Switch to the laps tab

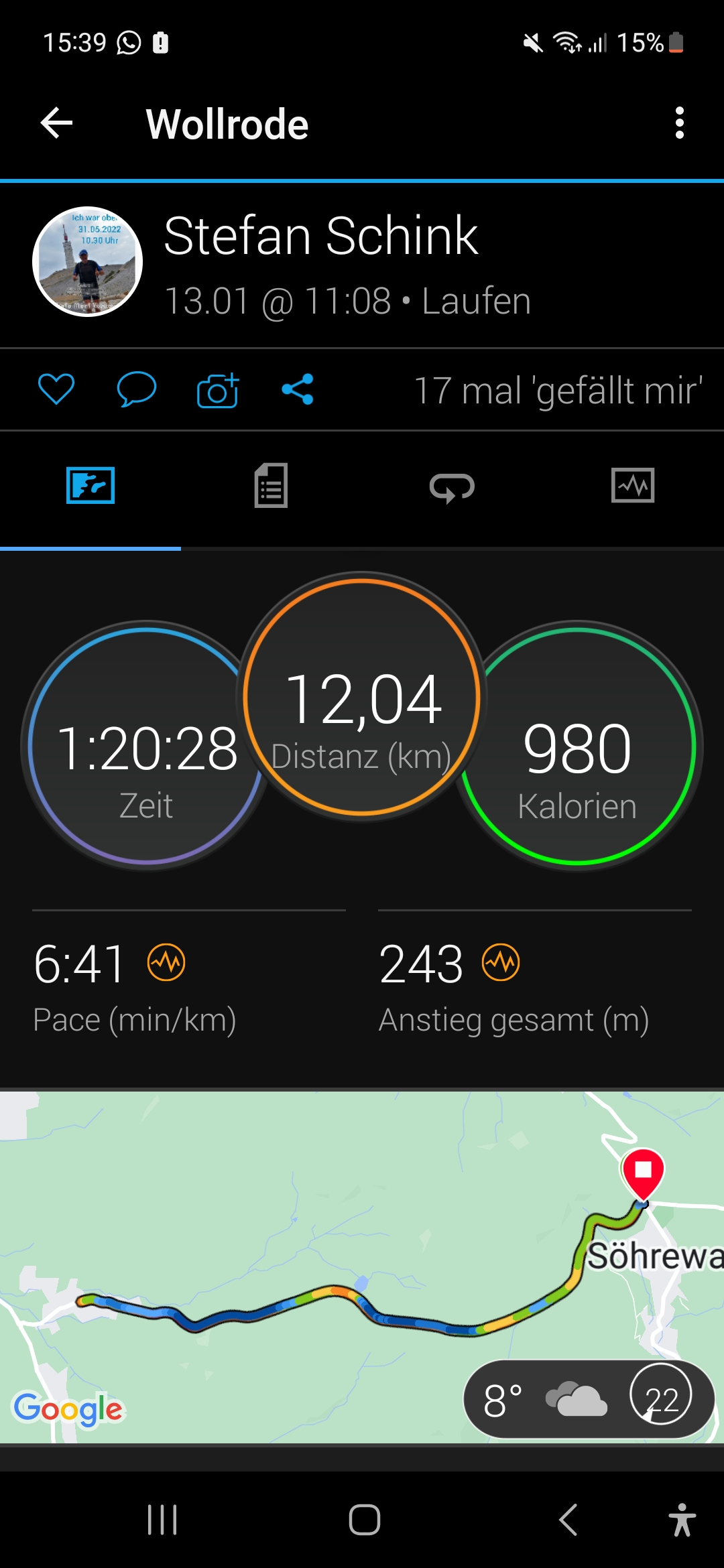[x=452, y=487]
